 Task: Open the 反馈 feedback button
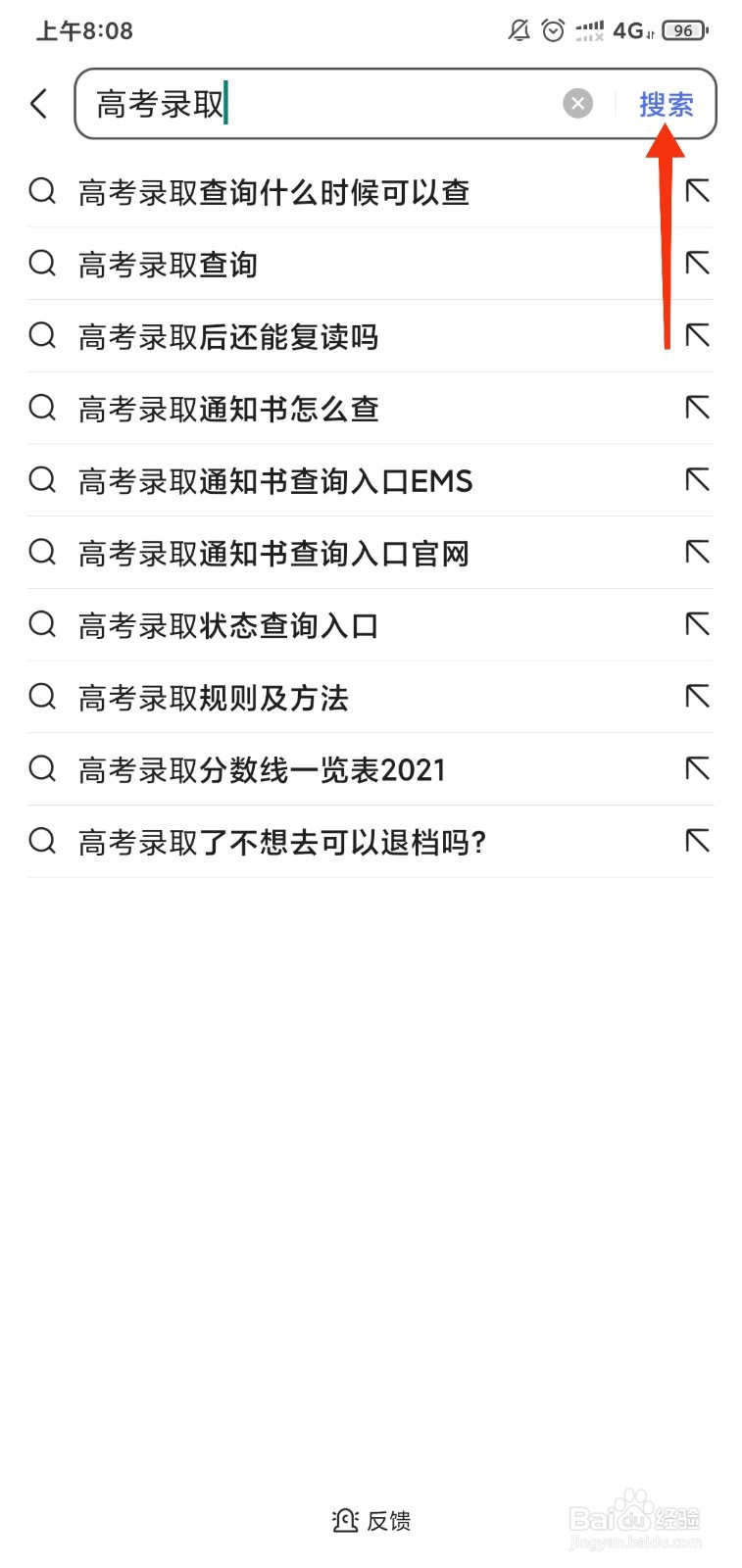coord(371,1520)
